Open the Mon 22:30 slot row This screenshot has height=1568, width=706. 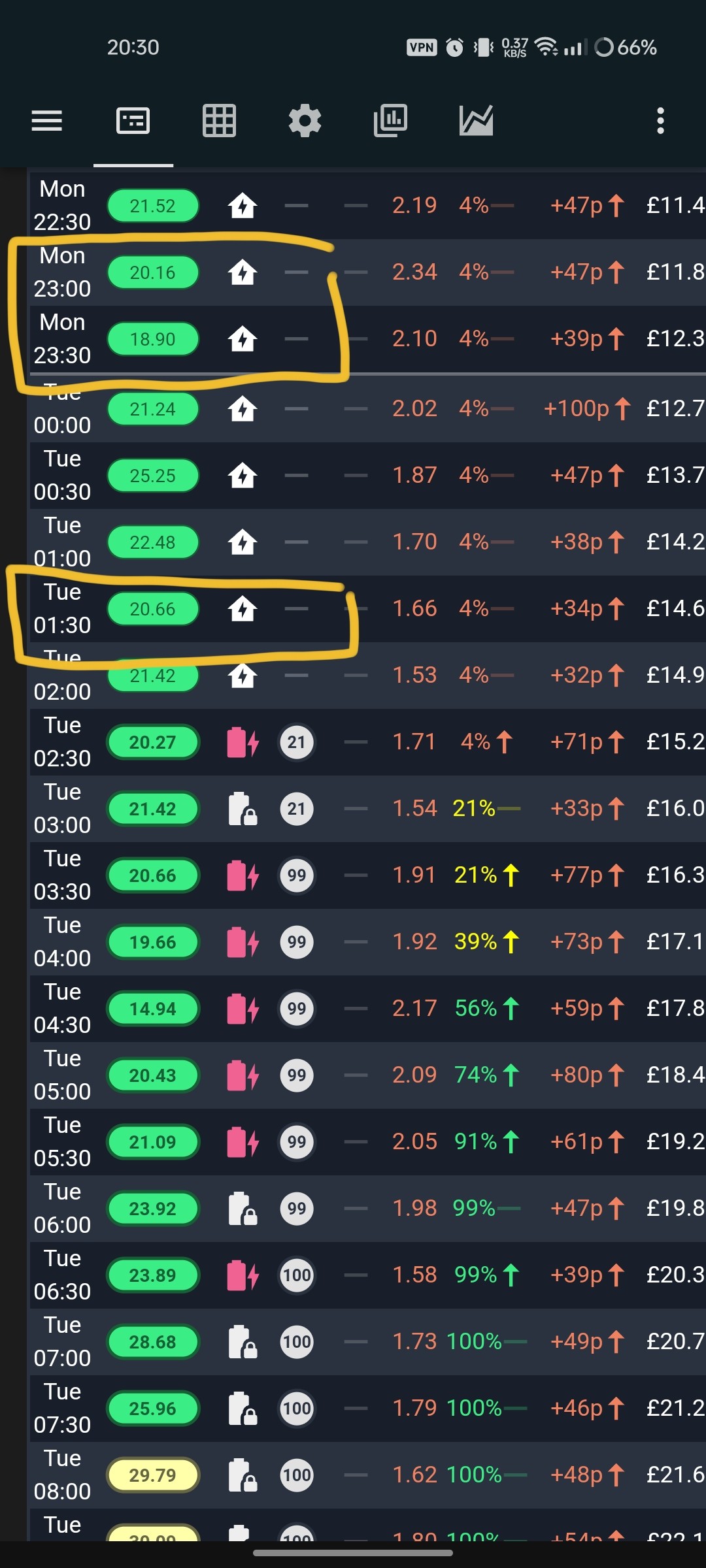tap(367, 206)
